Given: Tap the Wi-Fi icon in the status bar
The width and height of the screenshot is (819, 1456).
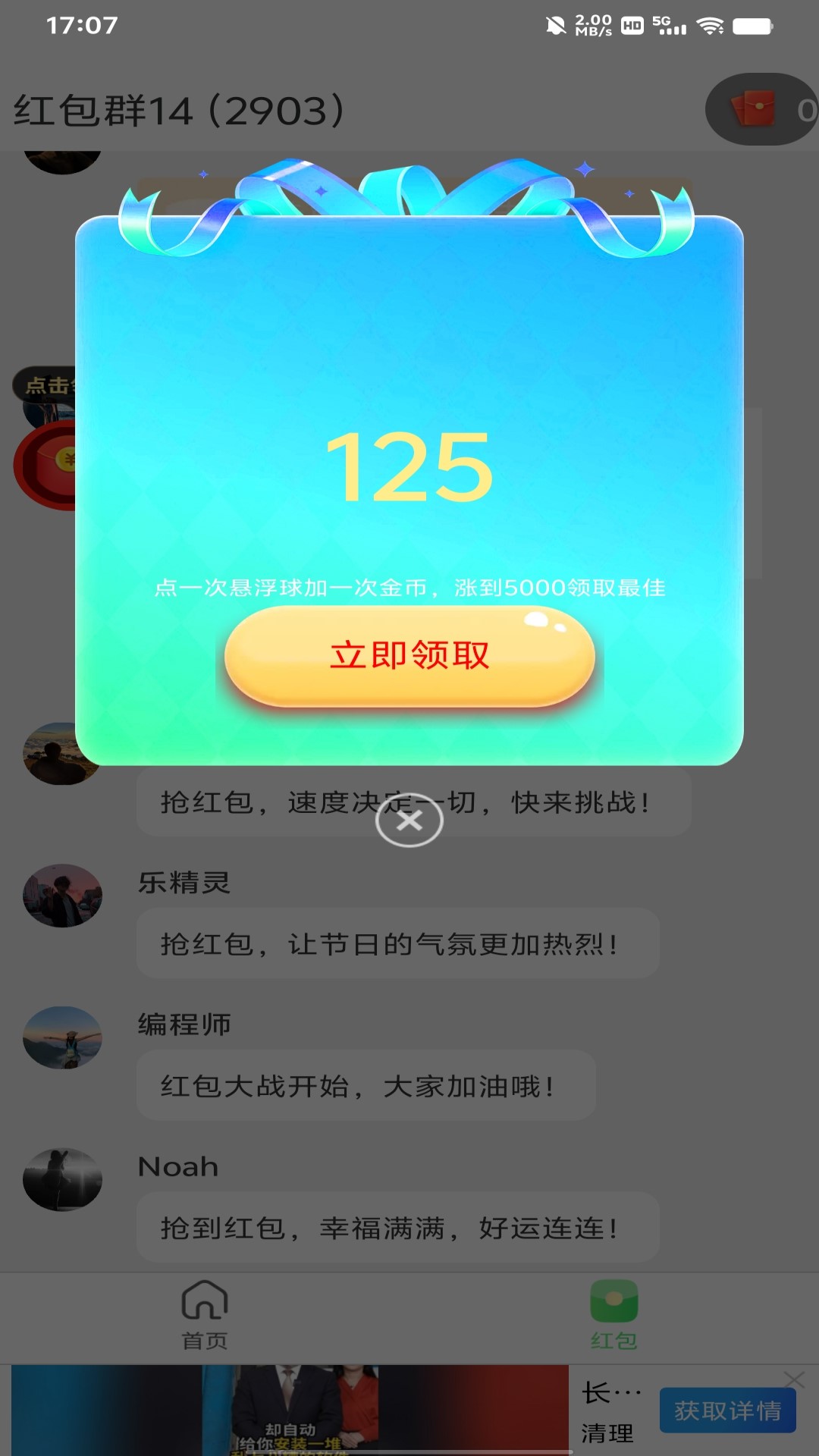Looking at the screenshot, I should [711, 24].
